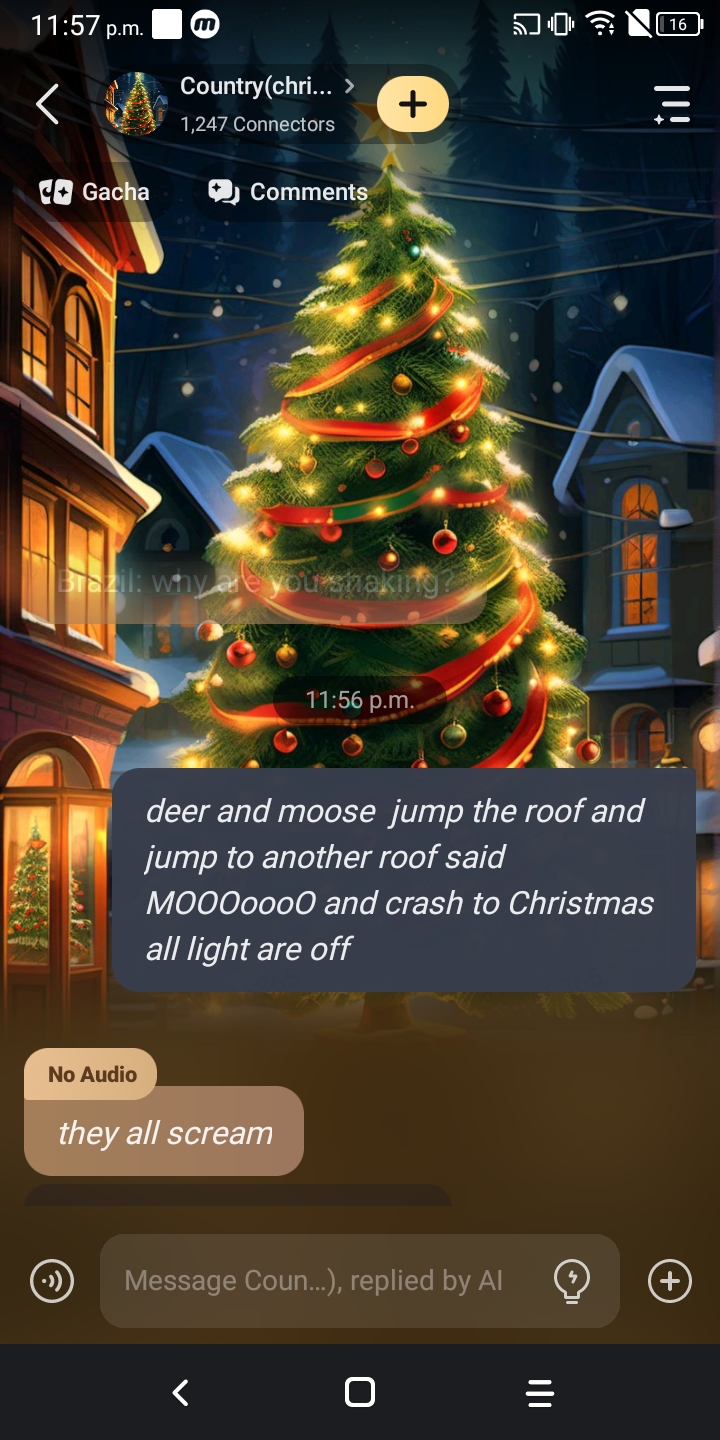Image resolution: width=720 pixels, height=1440 pixels.
Task: Open Gacha
Action: tap(95, 192)
